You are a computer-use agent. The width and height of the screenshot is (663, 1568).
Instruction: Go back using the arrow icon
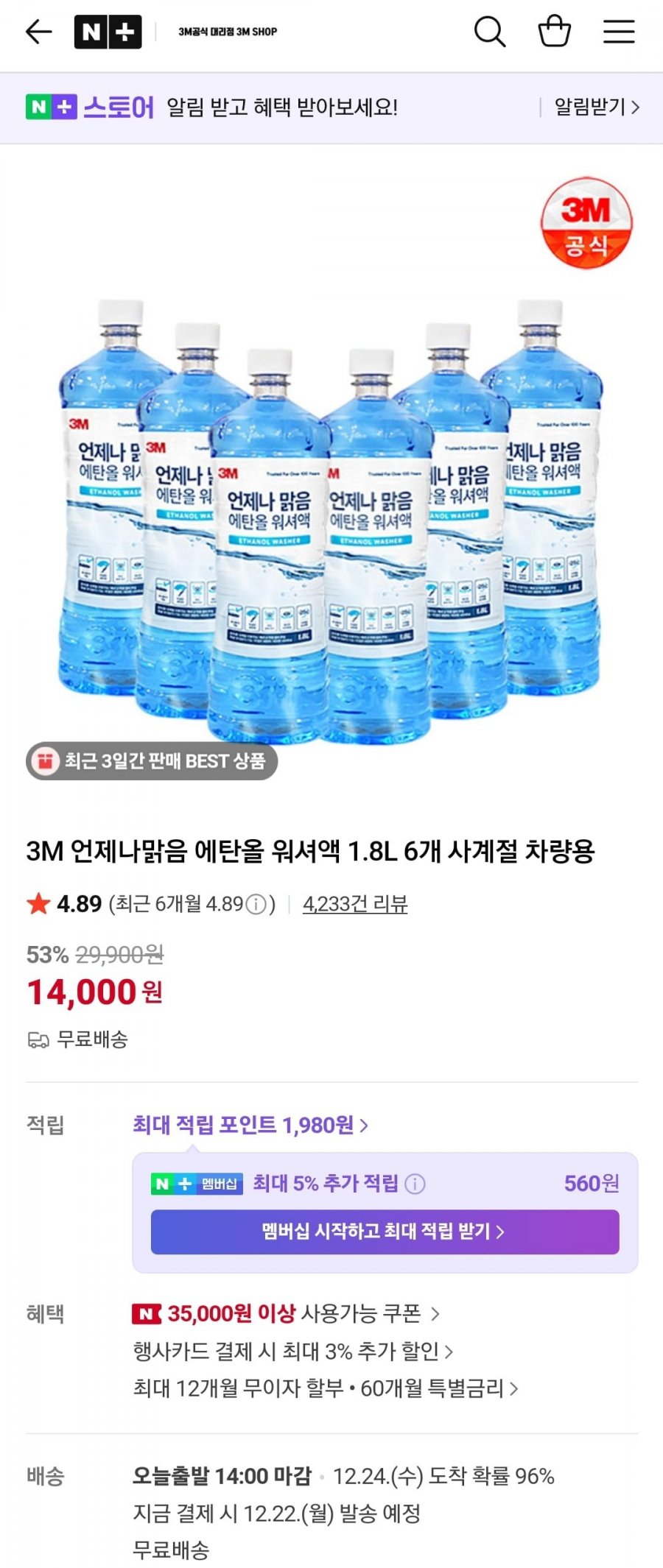[x=38, y=32]
